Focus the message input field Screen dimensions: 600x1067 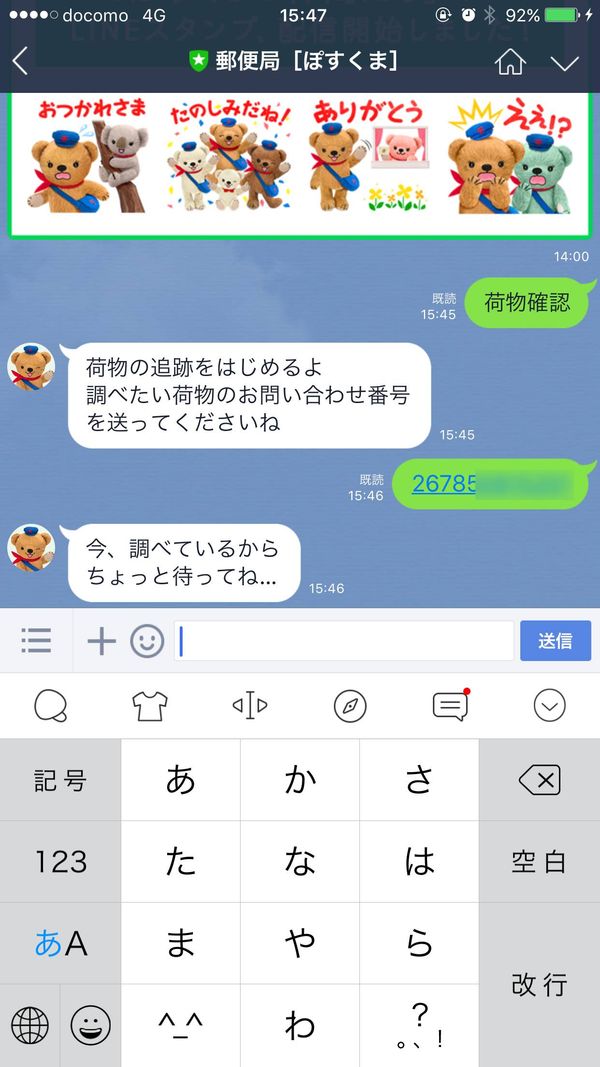[344, 640]
